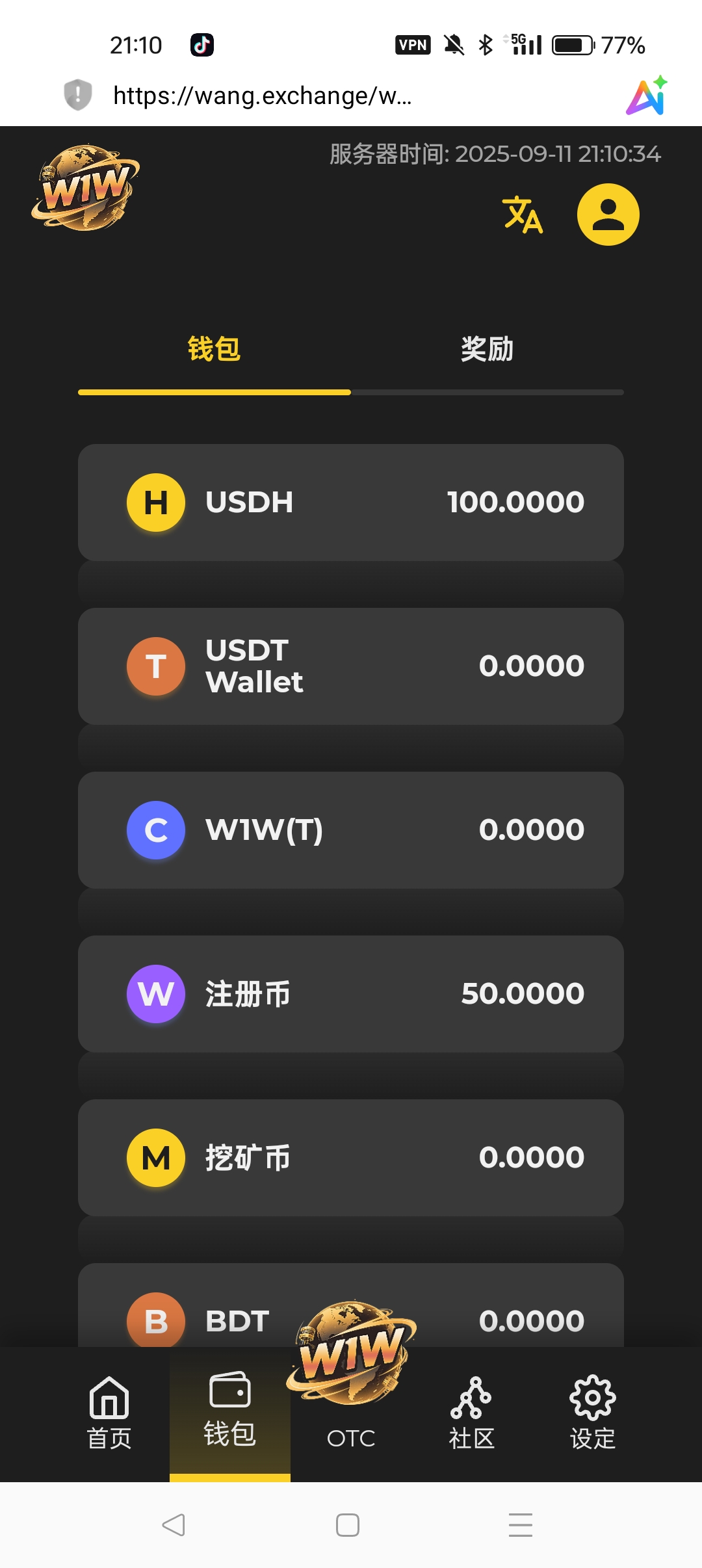Open the USDT Wallet card
Screen dimensions: 702x1568
pos(351,666)
